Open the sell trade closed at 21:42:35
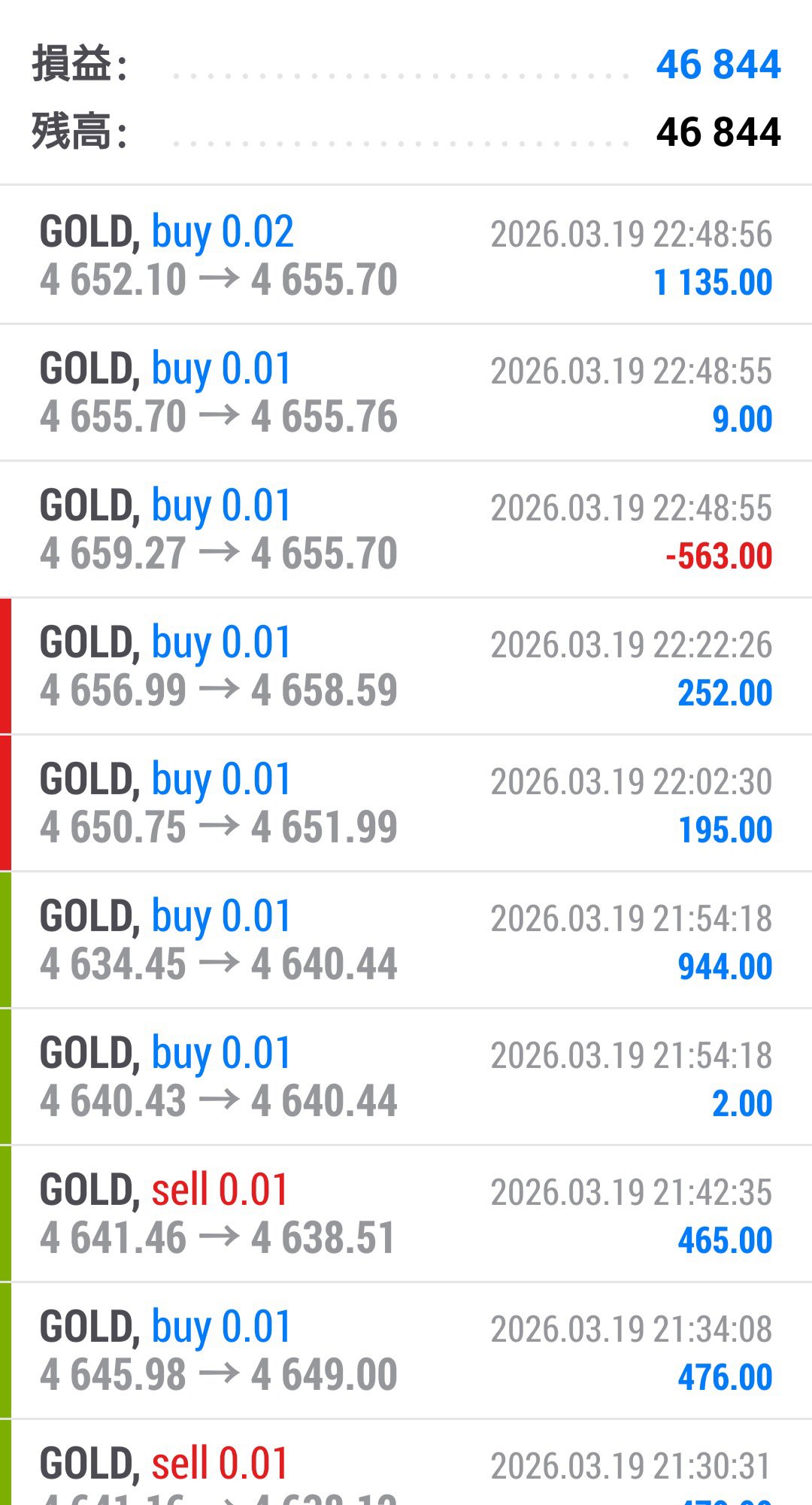The width and height of the screenshot is (812, 1505). pyautogui.click(x=406, y=1214)
